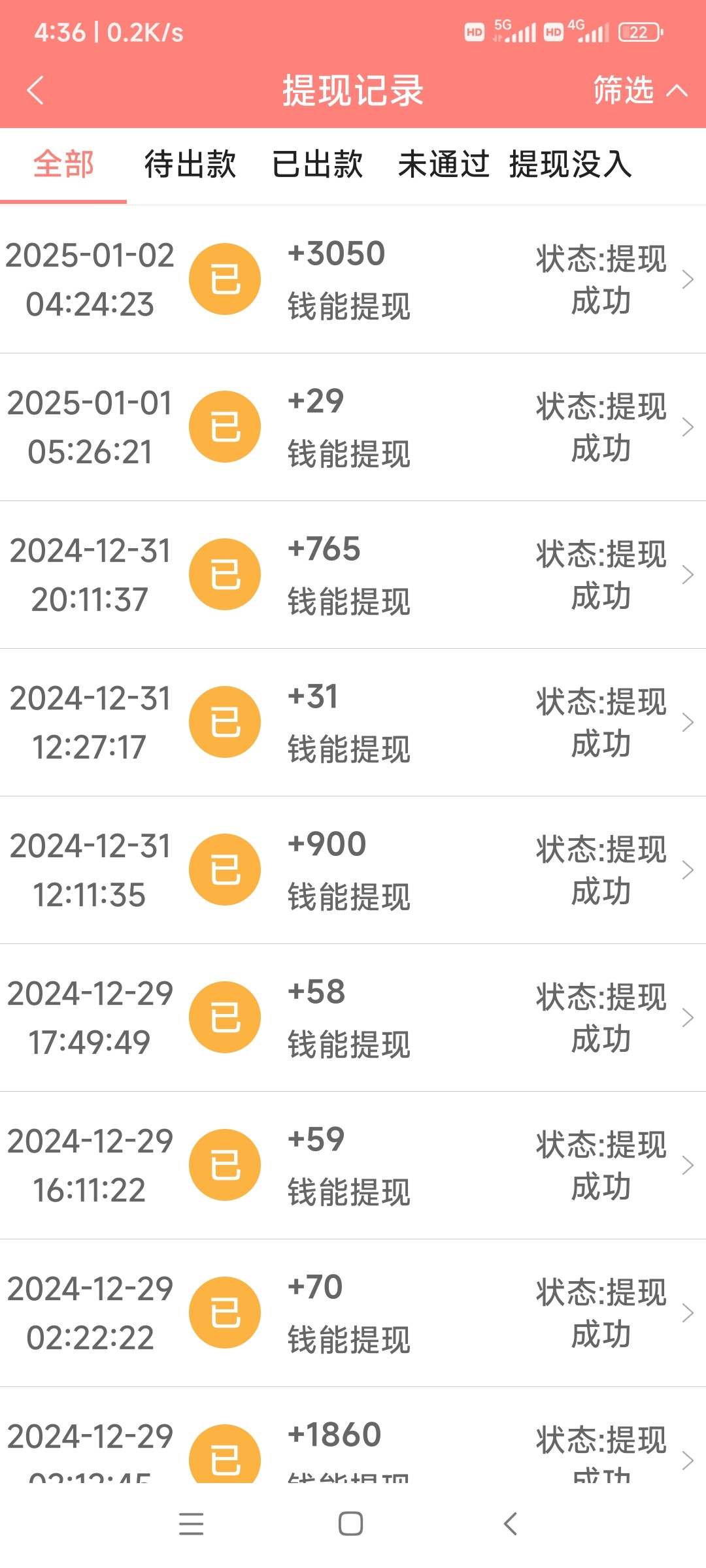Open the +59 withdrawal record
Screen dimensions: 706x1568
(353, 1166)
